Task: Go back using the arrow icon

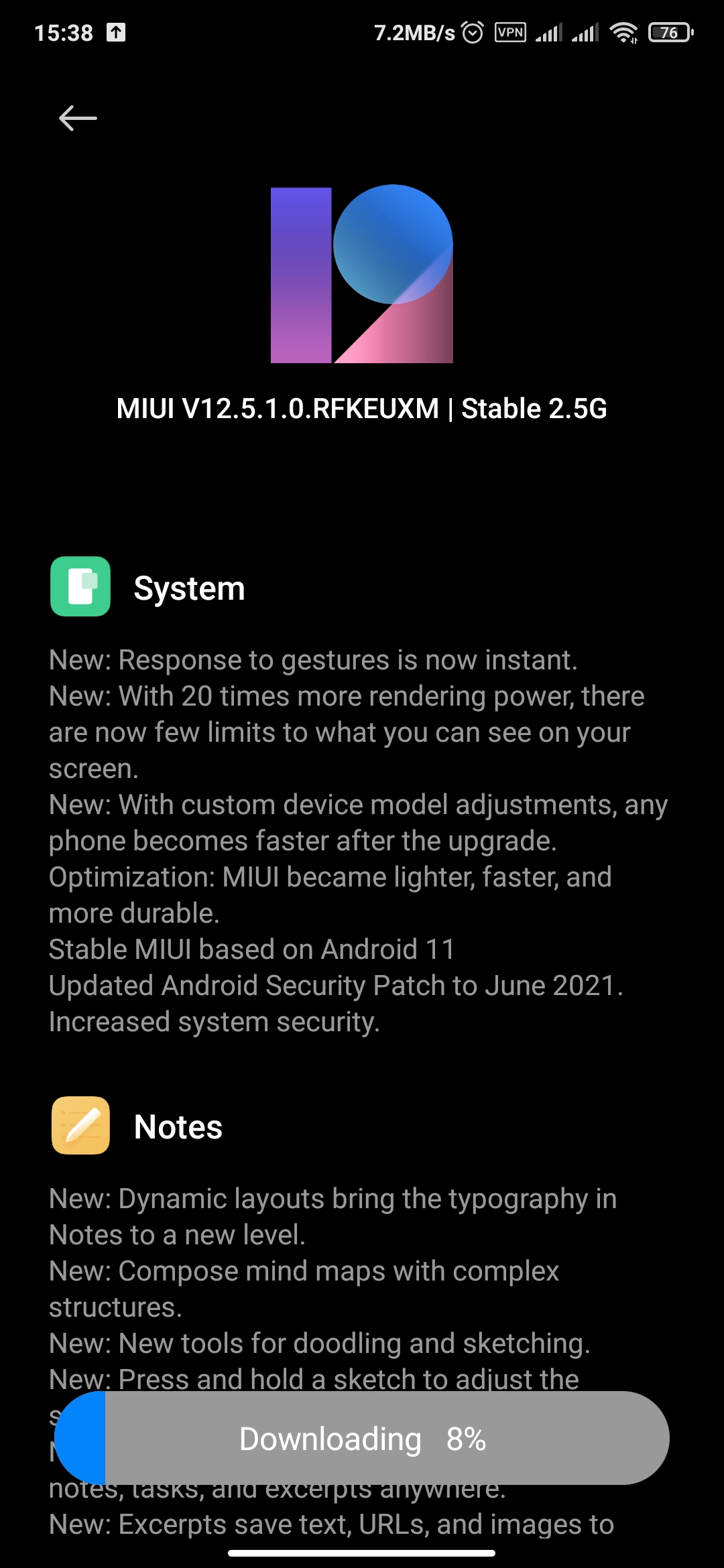Action: click(x=78, y=119)
